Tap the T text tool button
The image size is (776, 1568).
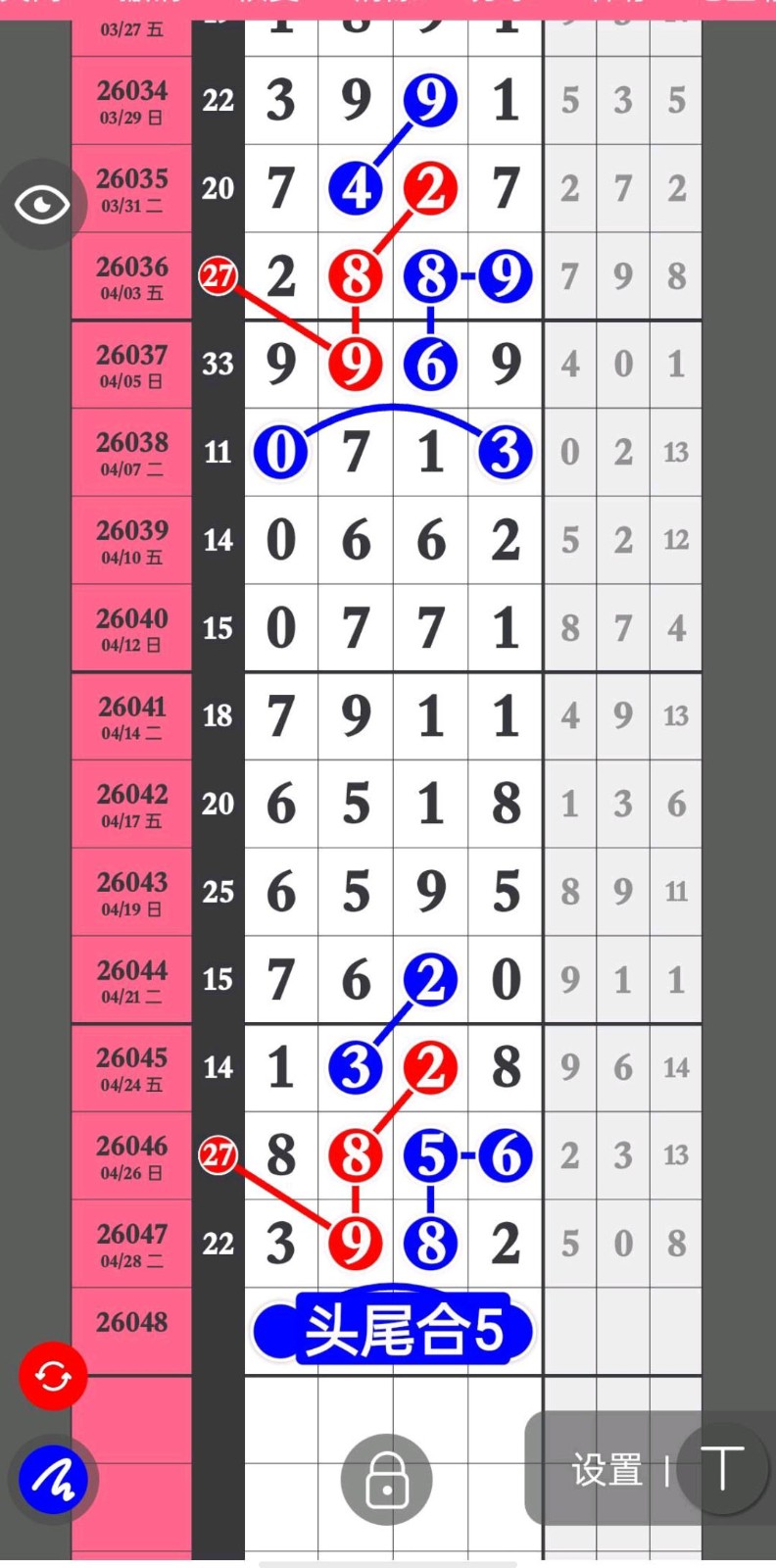[723, 1468]
